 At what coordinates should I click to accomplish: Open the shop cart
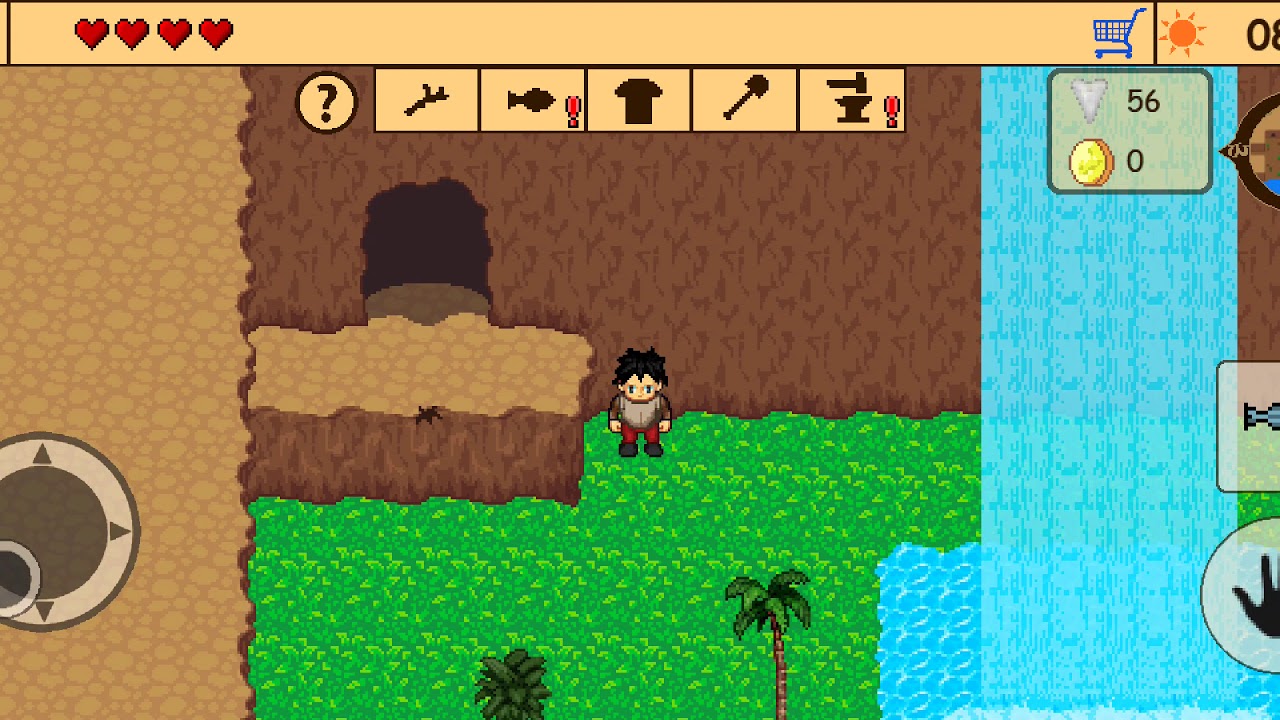pyautogui.click(x=1119, y=34)
